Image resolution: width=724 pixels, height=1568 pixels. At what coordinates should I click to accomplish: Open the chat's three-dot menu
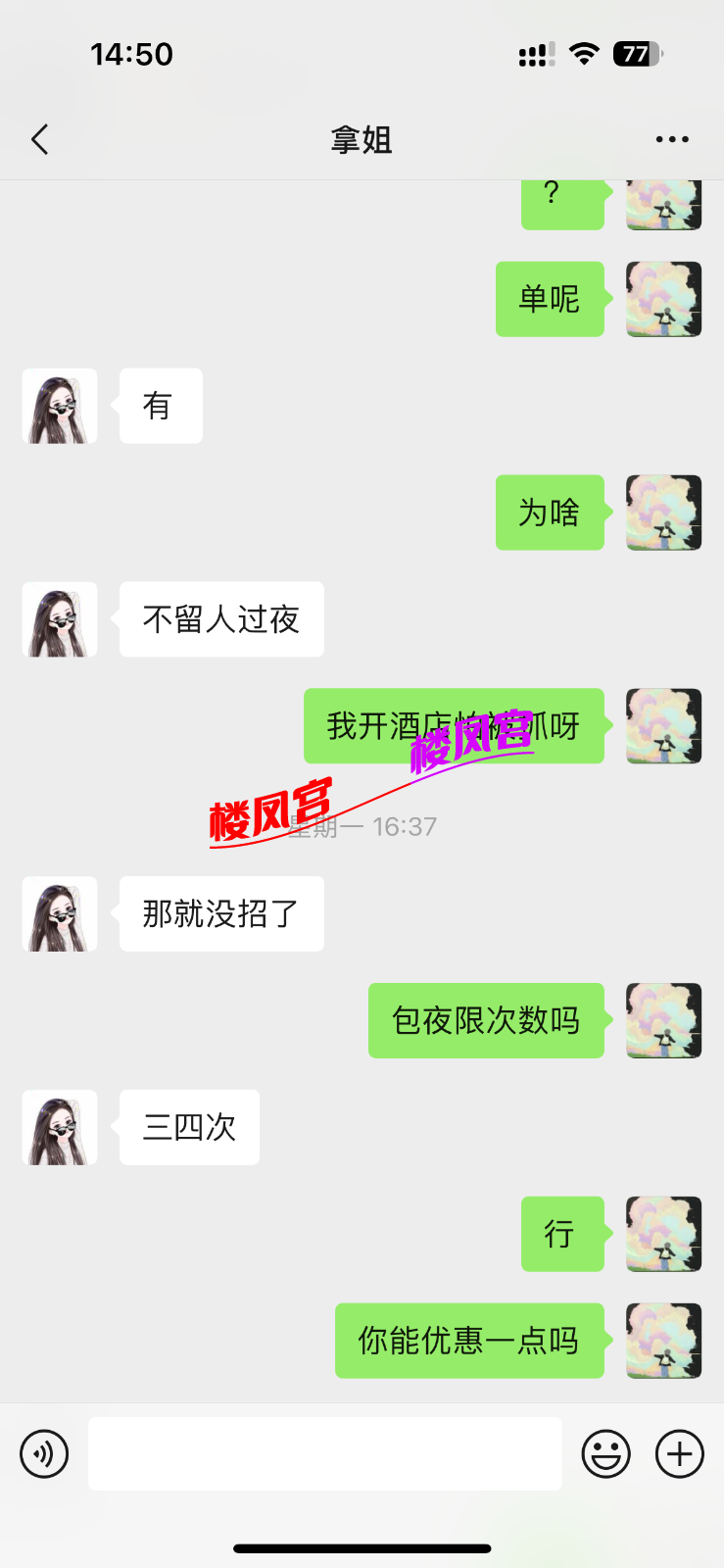click(x=672, y=140)
